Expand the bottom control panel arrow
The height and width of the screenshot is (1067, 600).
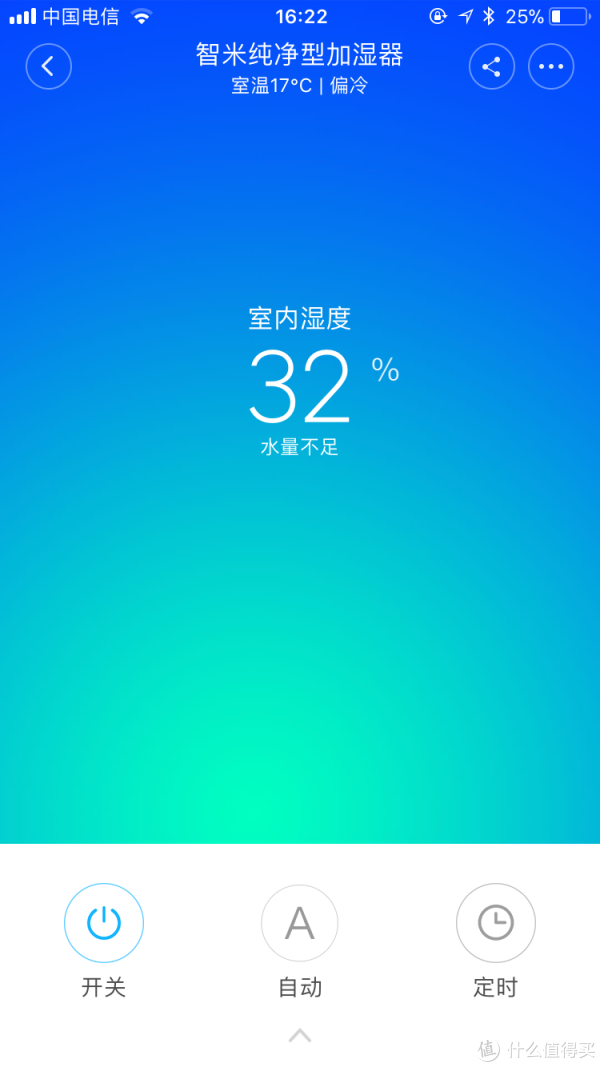tap(300, 1036)
